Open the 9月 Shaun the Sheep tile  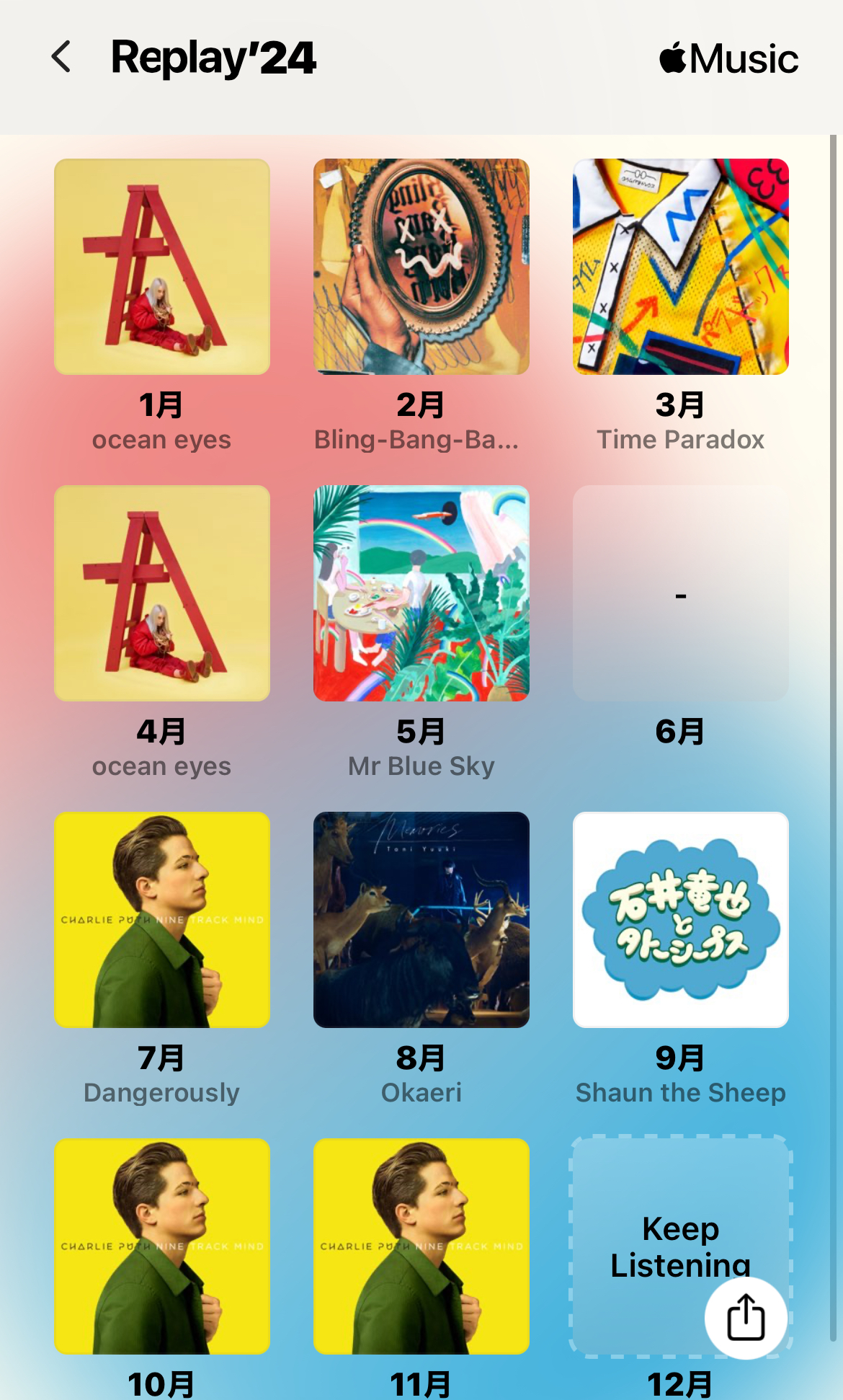(681, 920)
